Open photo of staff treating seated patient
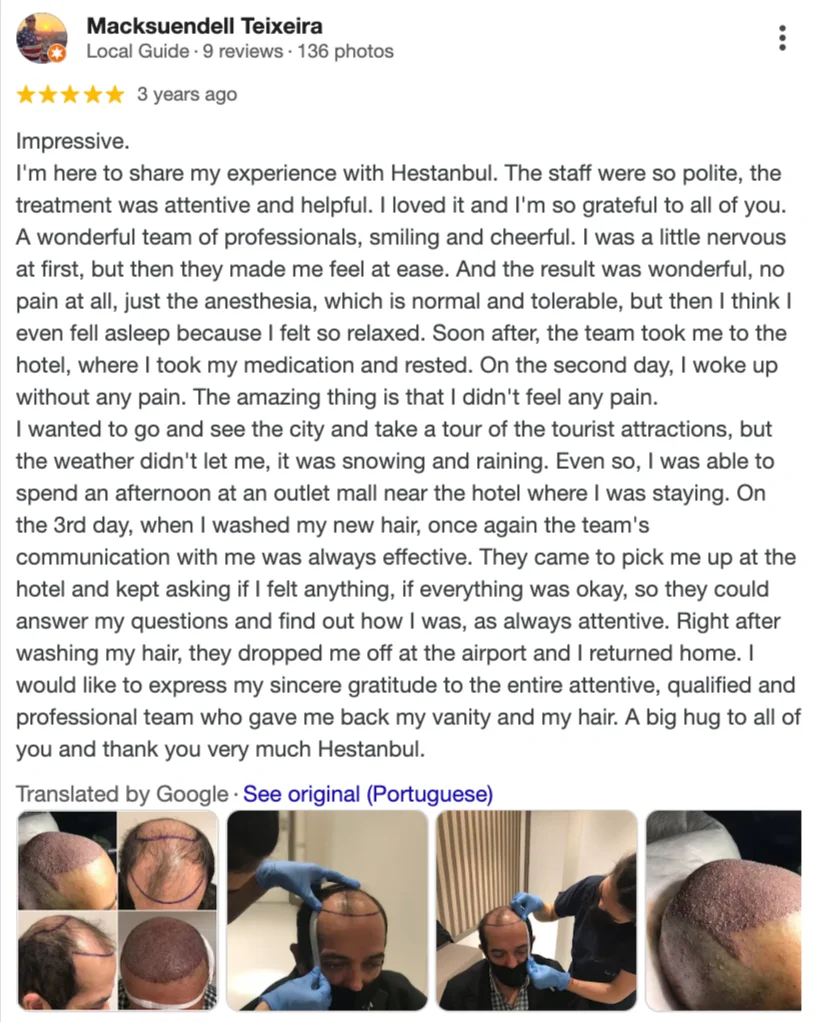The image size is (817, 1022). coord(536,910)
